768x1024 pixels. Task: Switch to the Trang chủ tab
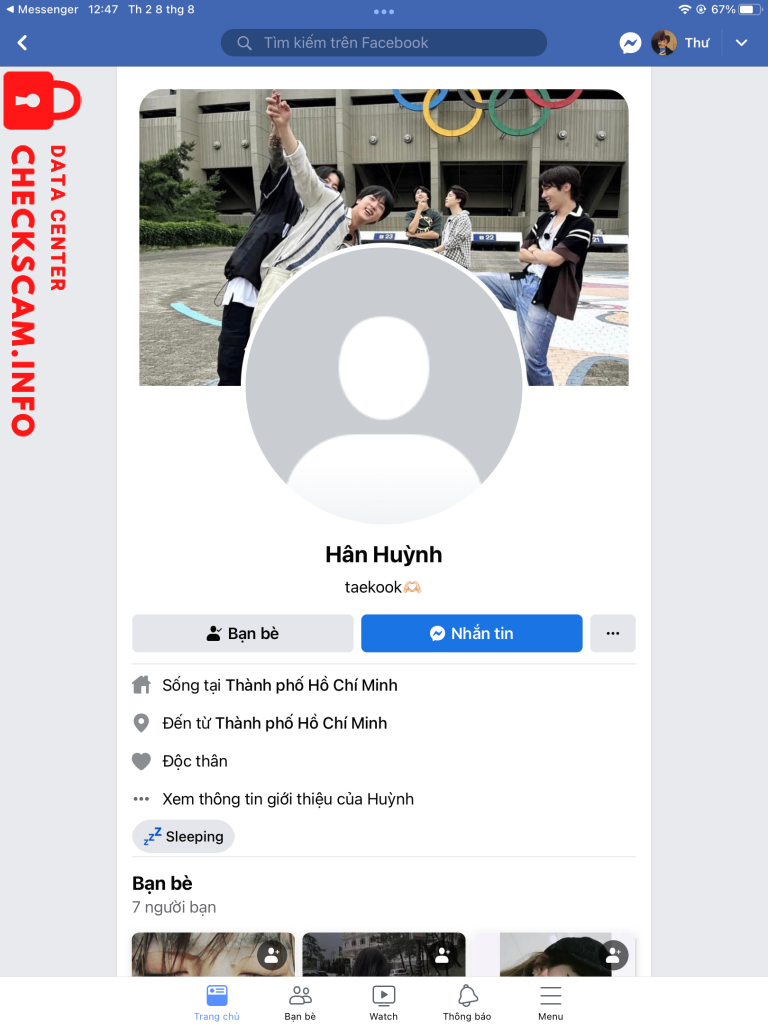tap(217, 1002)
